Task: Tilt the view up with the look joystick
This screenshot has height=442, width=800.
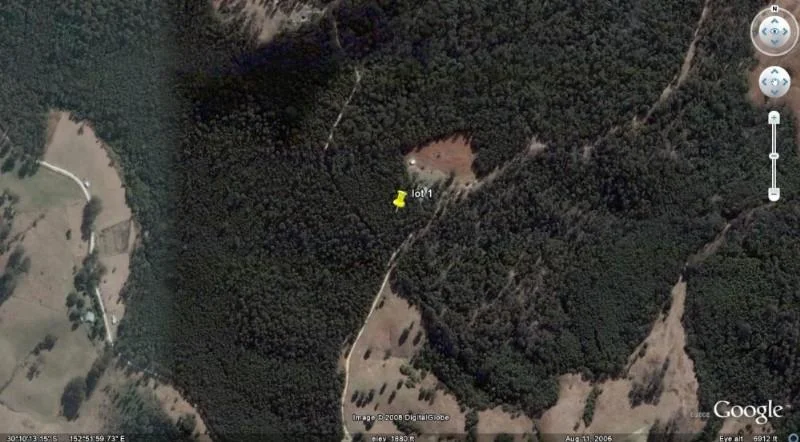Action: 774,21
